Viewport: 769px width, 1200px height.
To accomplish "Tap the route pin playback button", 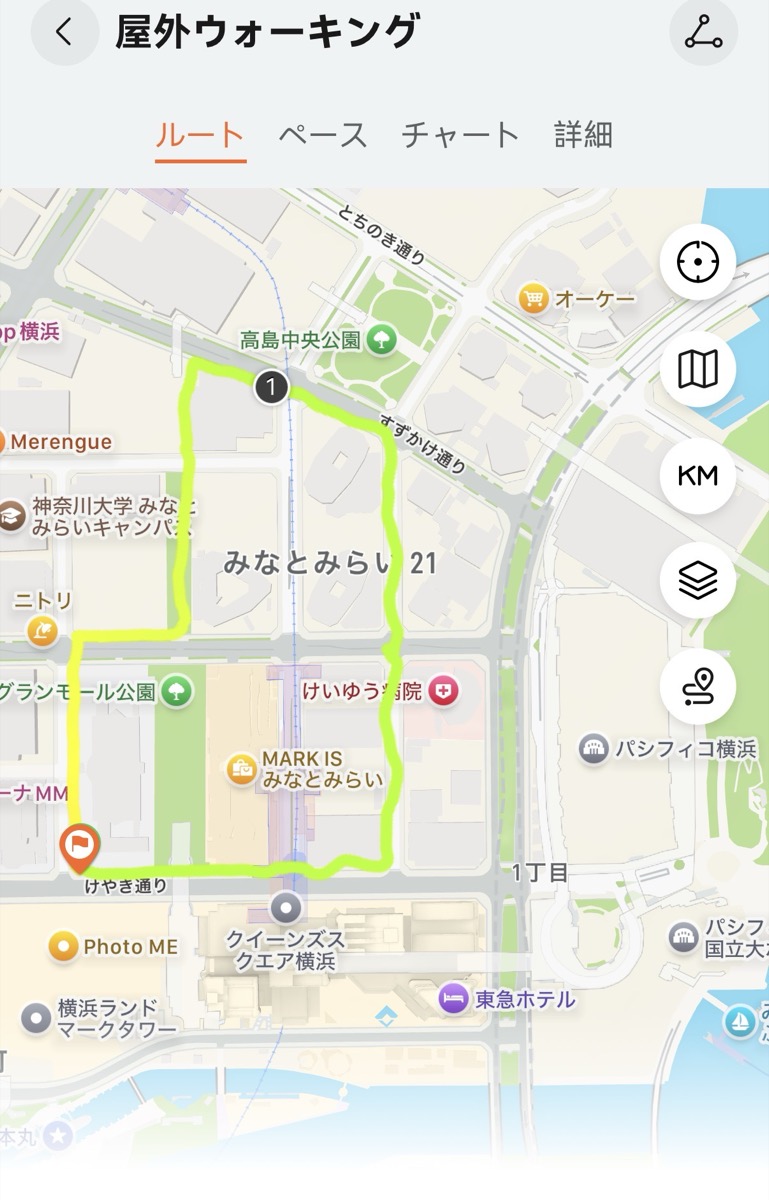I will [698, 687].
